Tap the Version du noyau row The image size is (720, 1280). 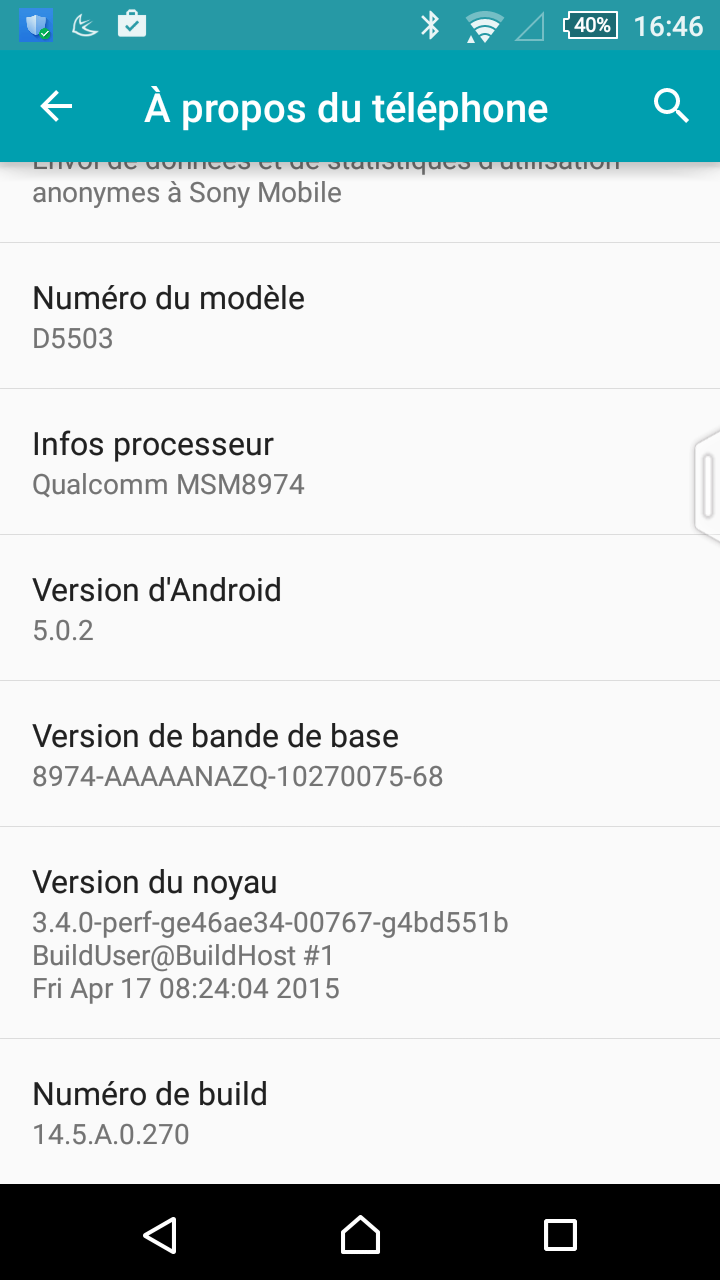[x=360, y=933]
